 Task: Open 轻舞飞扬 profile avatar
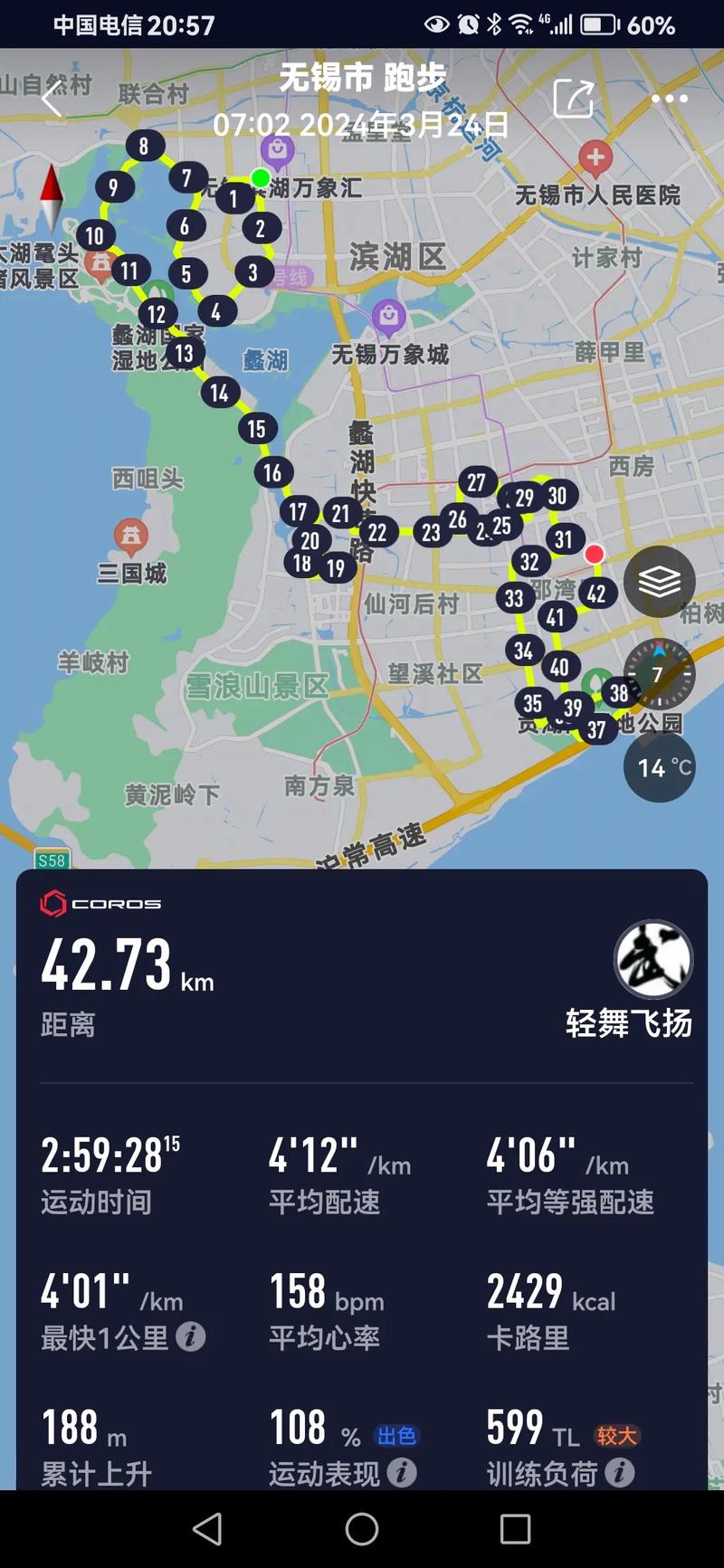tap(653, 960)
